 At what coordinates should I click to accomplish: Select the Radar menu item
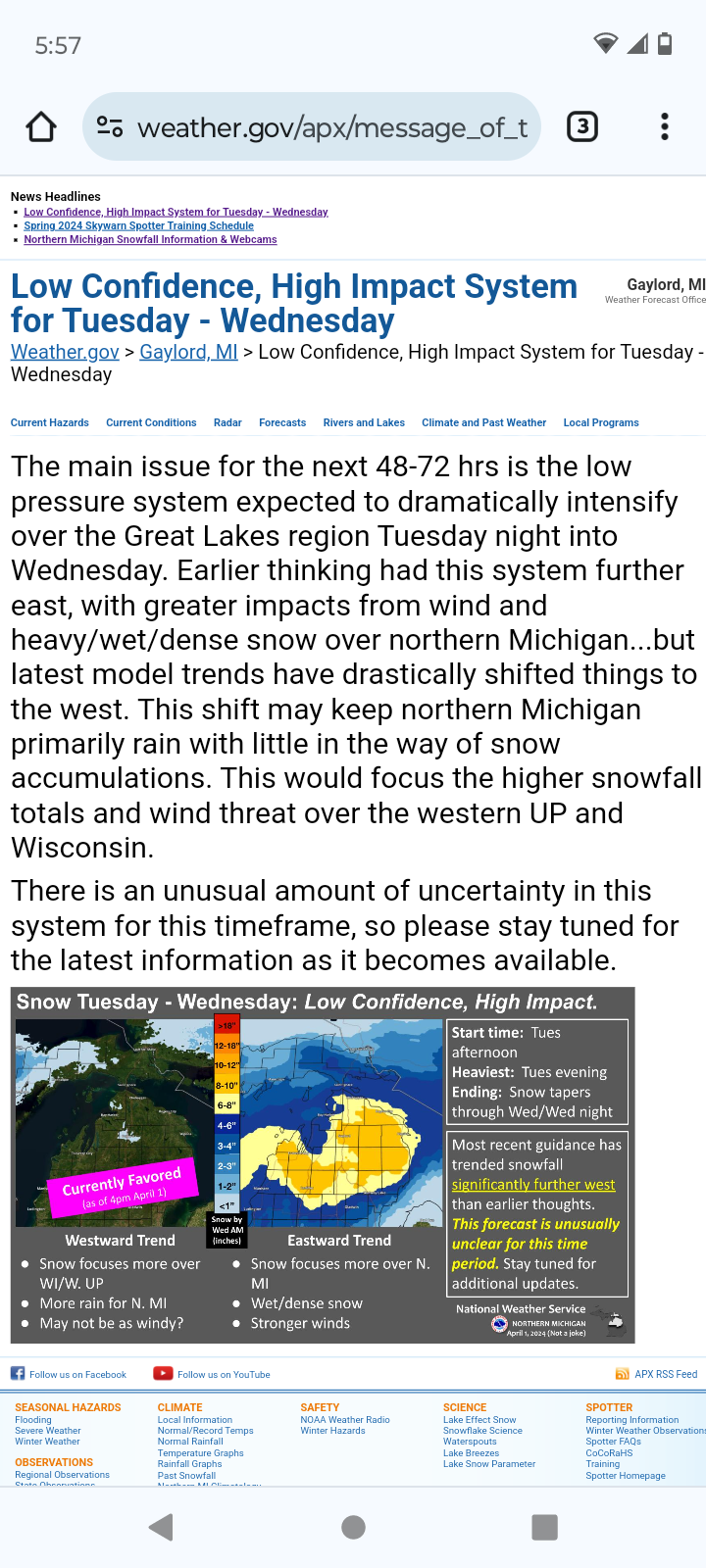(x=227, y=422)
